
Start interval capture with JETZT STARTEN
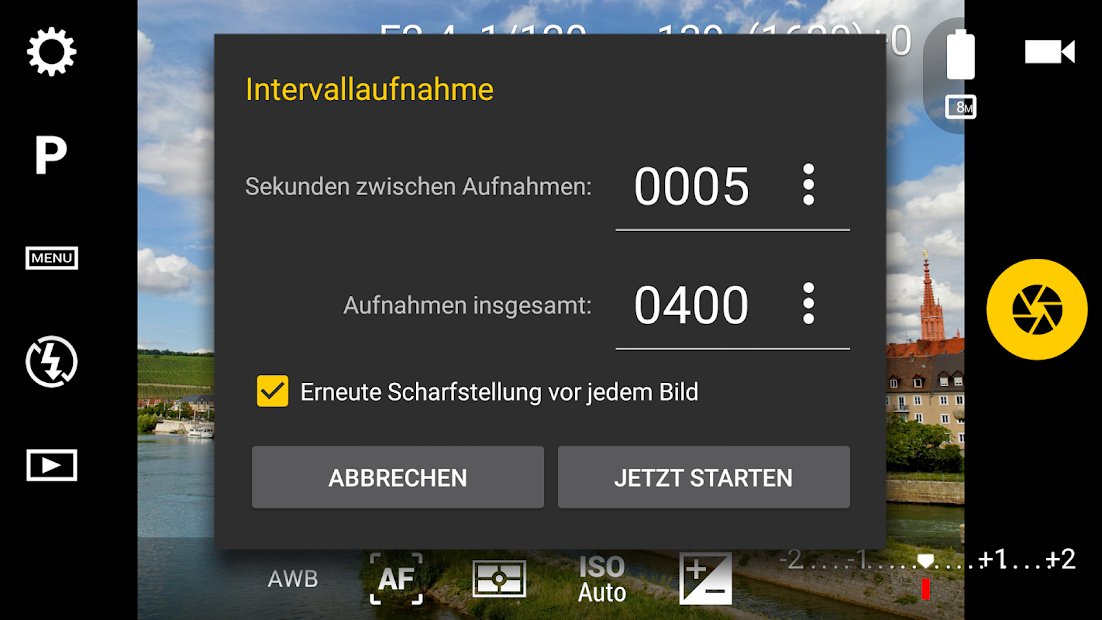[703, 478]
